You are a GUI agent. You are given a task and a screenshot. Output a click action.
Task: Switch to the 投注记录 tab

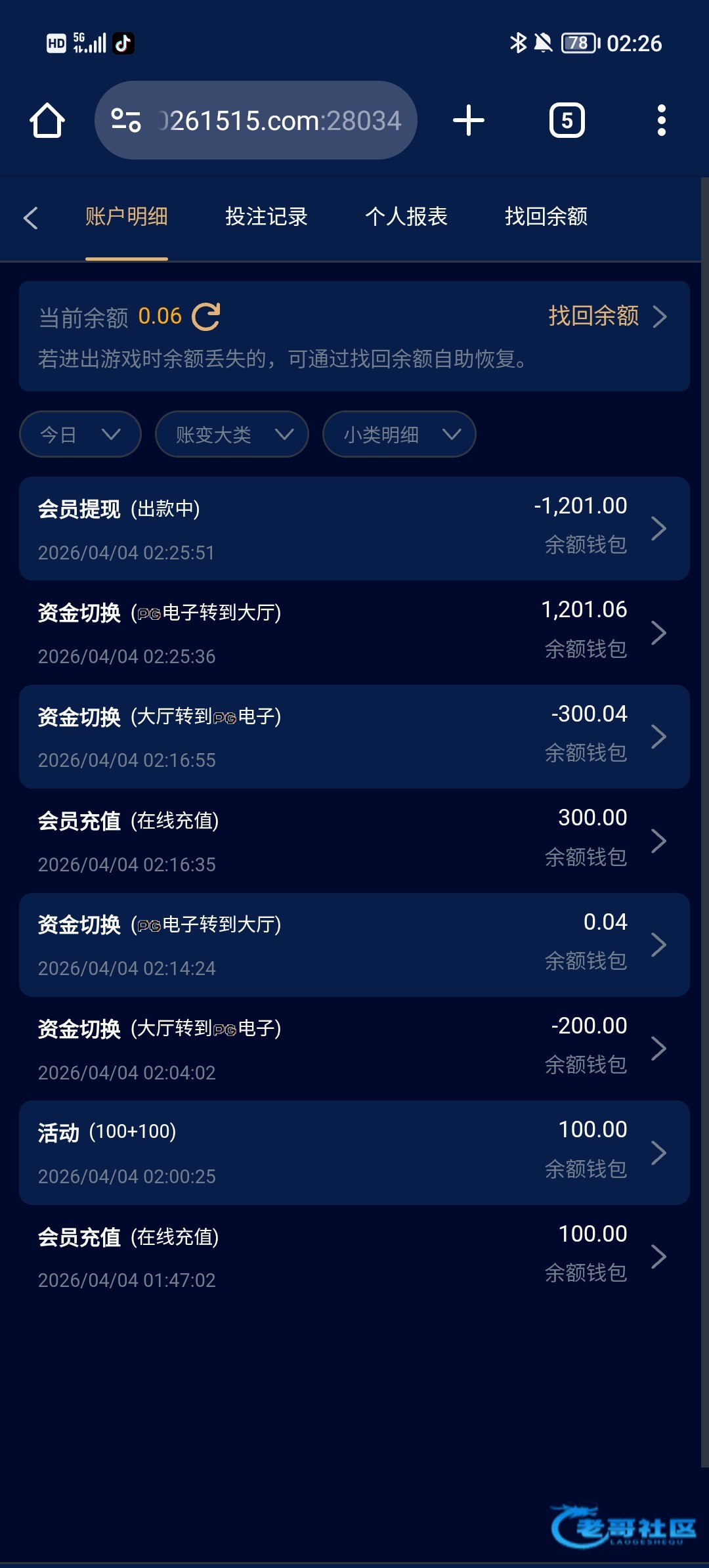[266, 217]
